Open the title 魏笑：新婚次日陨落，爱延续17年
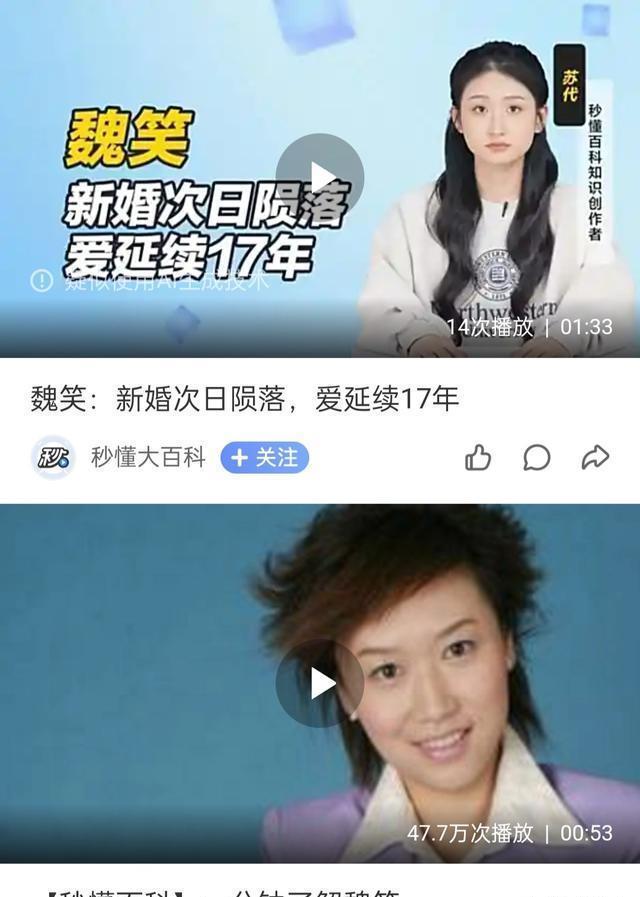 pos(245,400)
